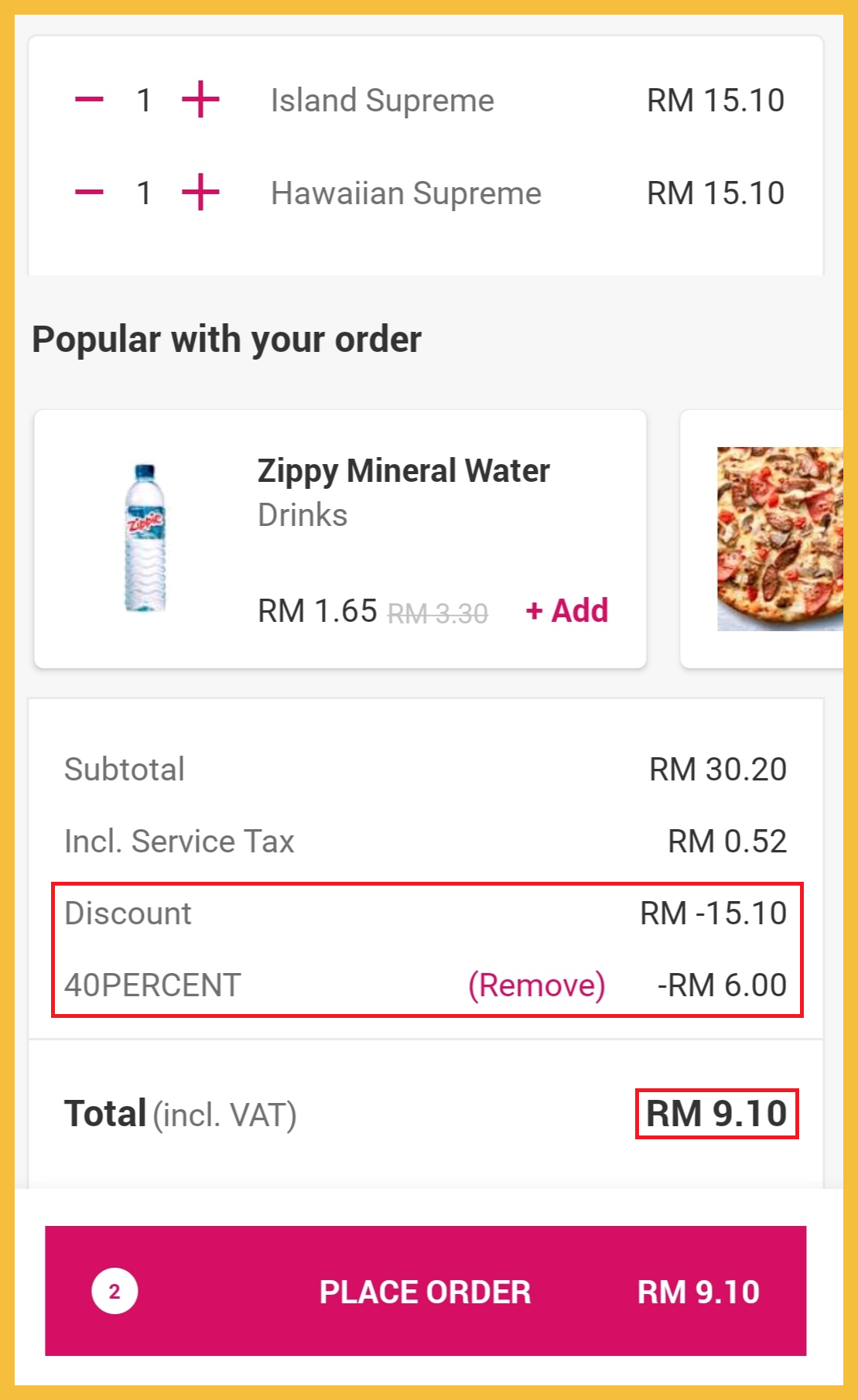The width and height of the screenshot is (858, 1400).
Task: Increase Island Supreme quantity
Action: click(200, 100)
